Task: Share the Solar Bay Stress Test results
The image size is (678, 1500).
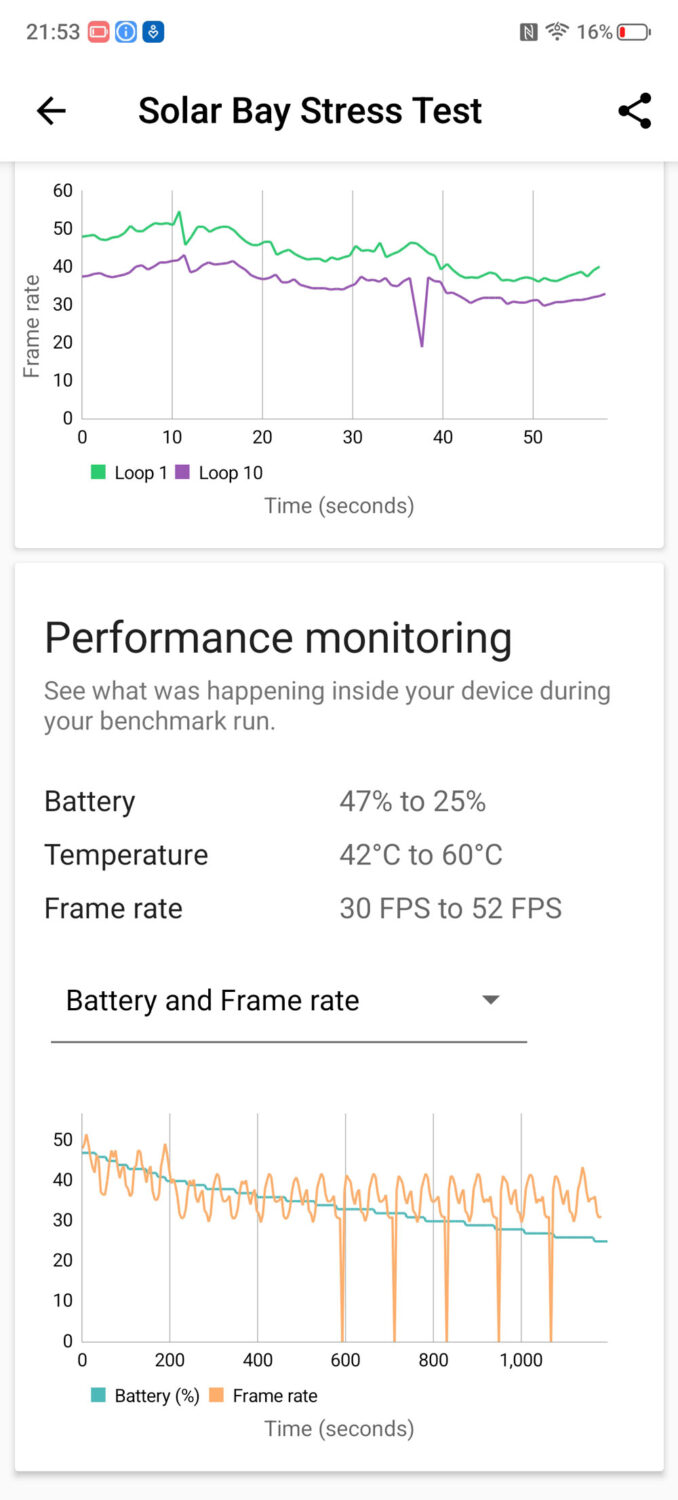Action: (634, 111)
